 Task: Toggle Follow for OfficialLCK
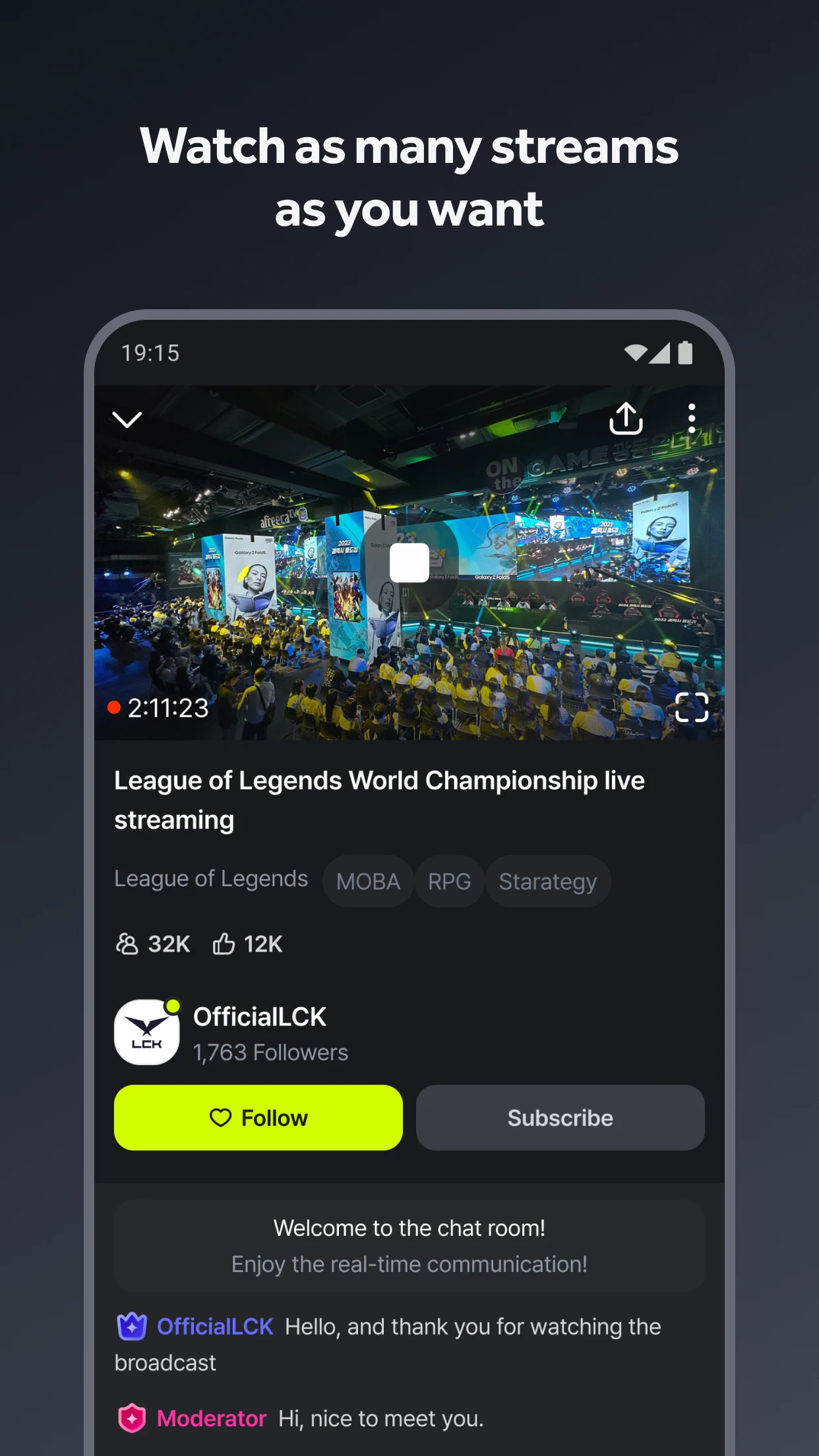coord(258,1118)
